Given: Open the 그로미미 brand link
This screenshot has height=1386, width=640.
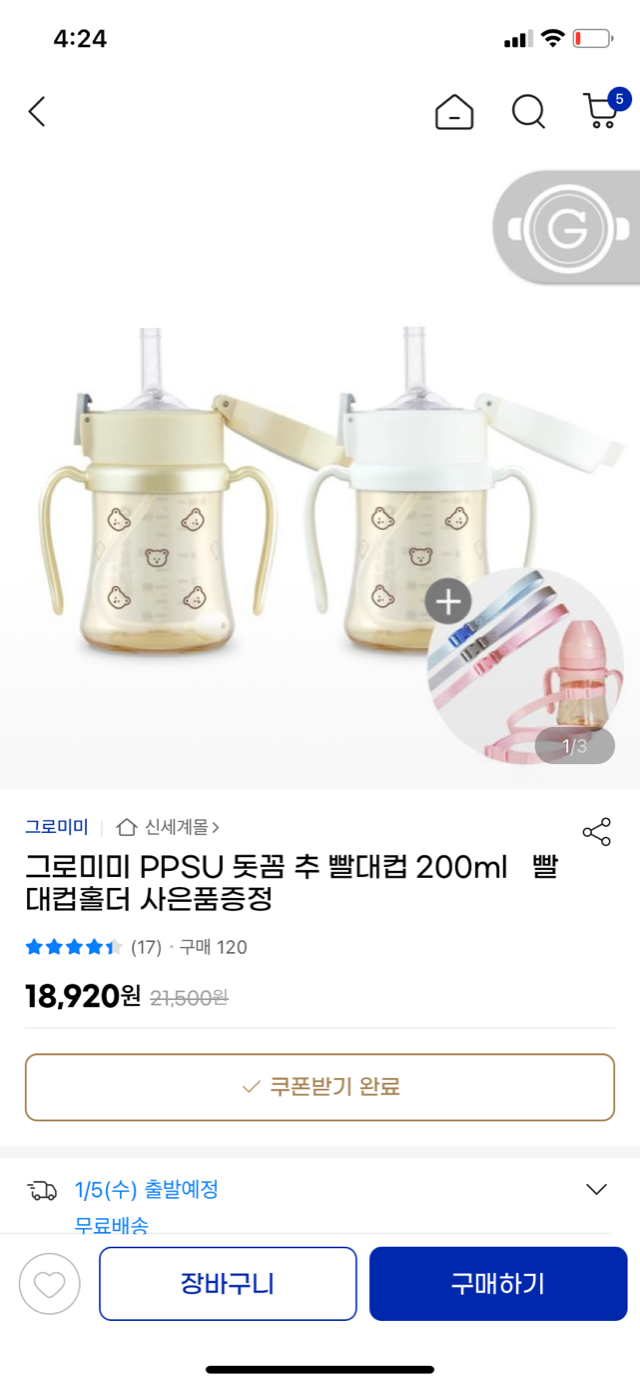Looking at the screenshot, I should [x=57, y=827].
